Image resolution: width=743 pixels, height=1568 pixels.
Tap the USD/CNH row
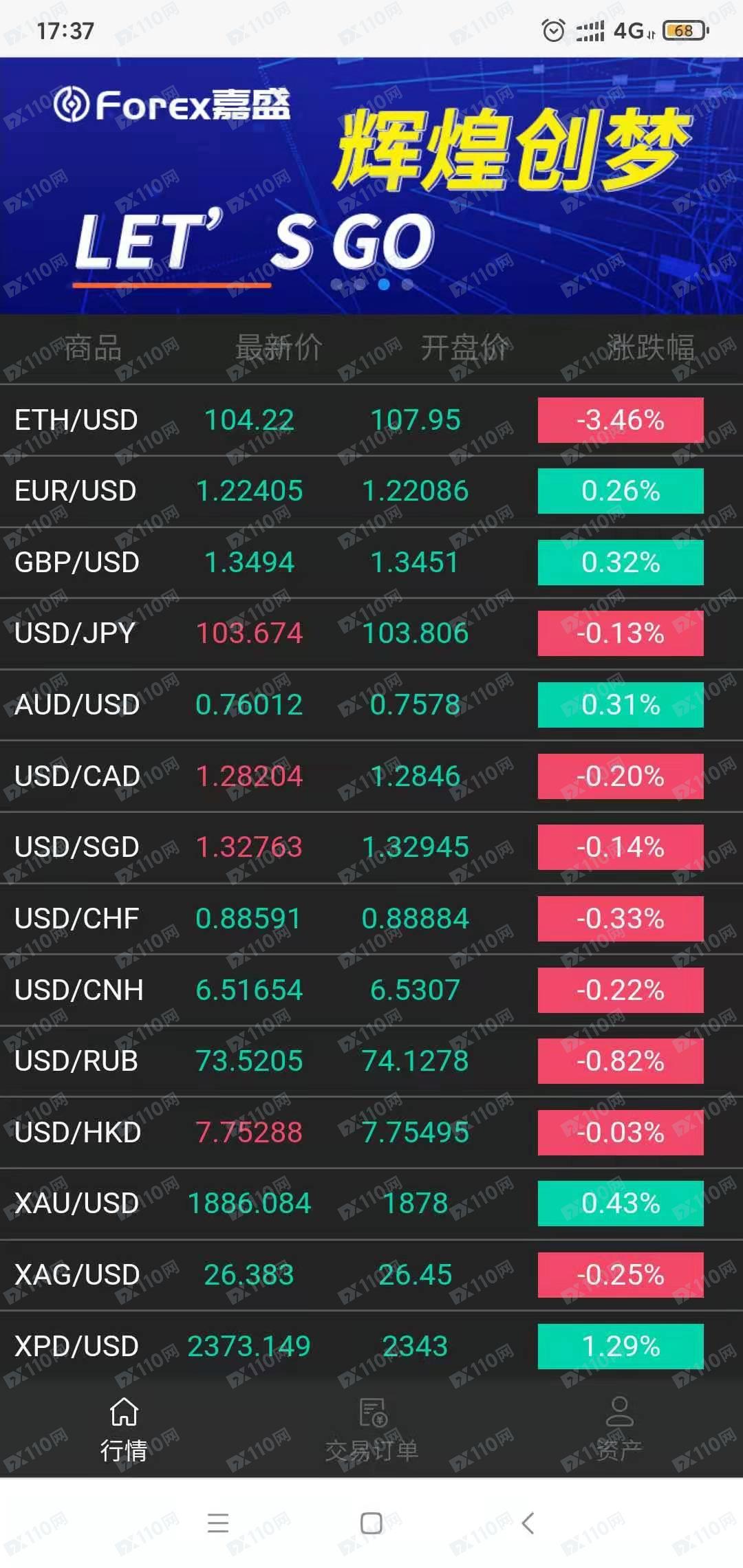pyautogui.click(x=371, y=990)
